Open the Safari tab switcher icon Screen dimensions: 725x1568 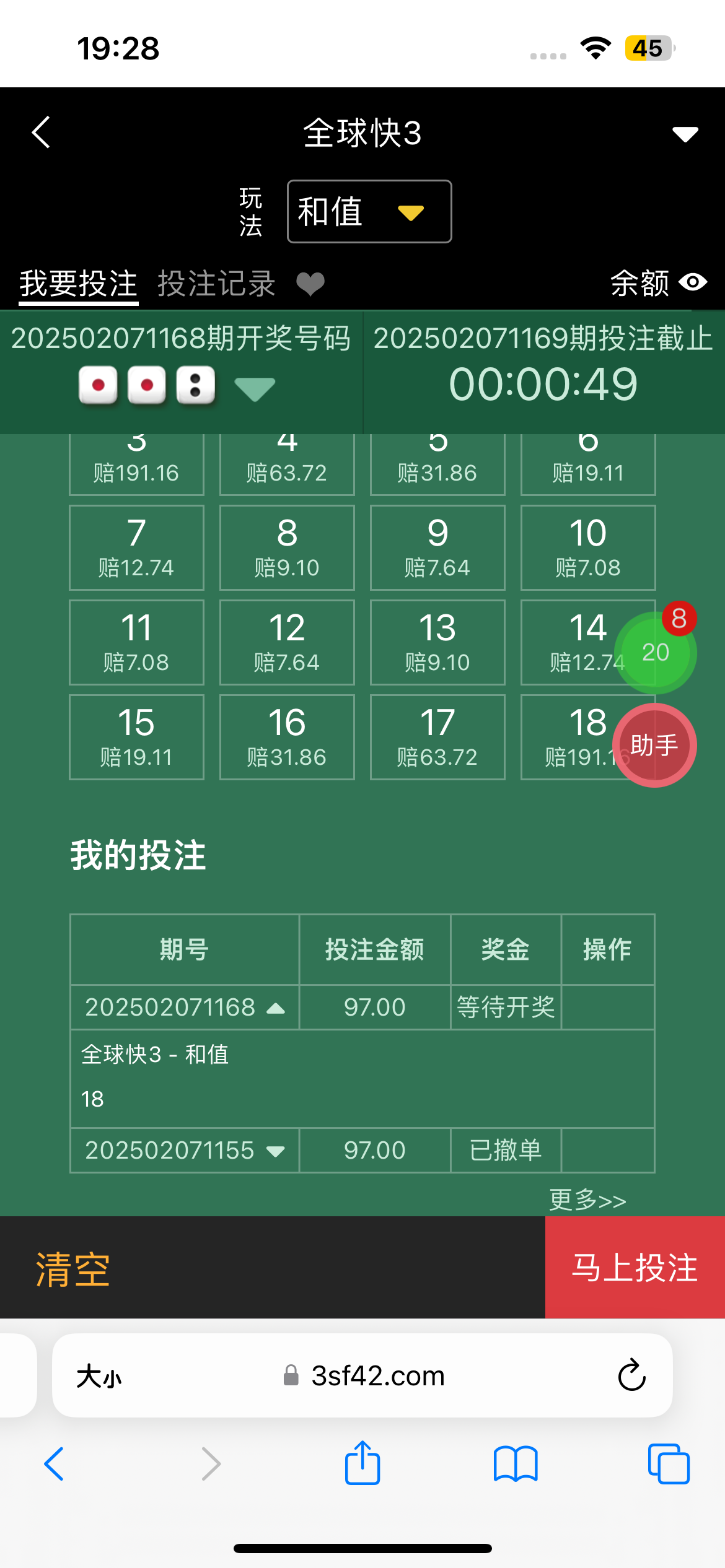coord(668,1463)
